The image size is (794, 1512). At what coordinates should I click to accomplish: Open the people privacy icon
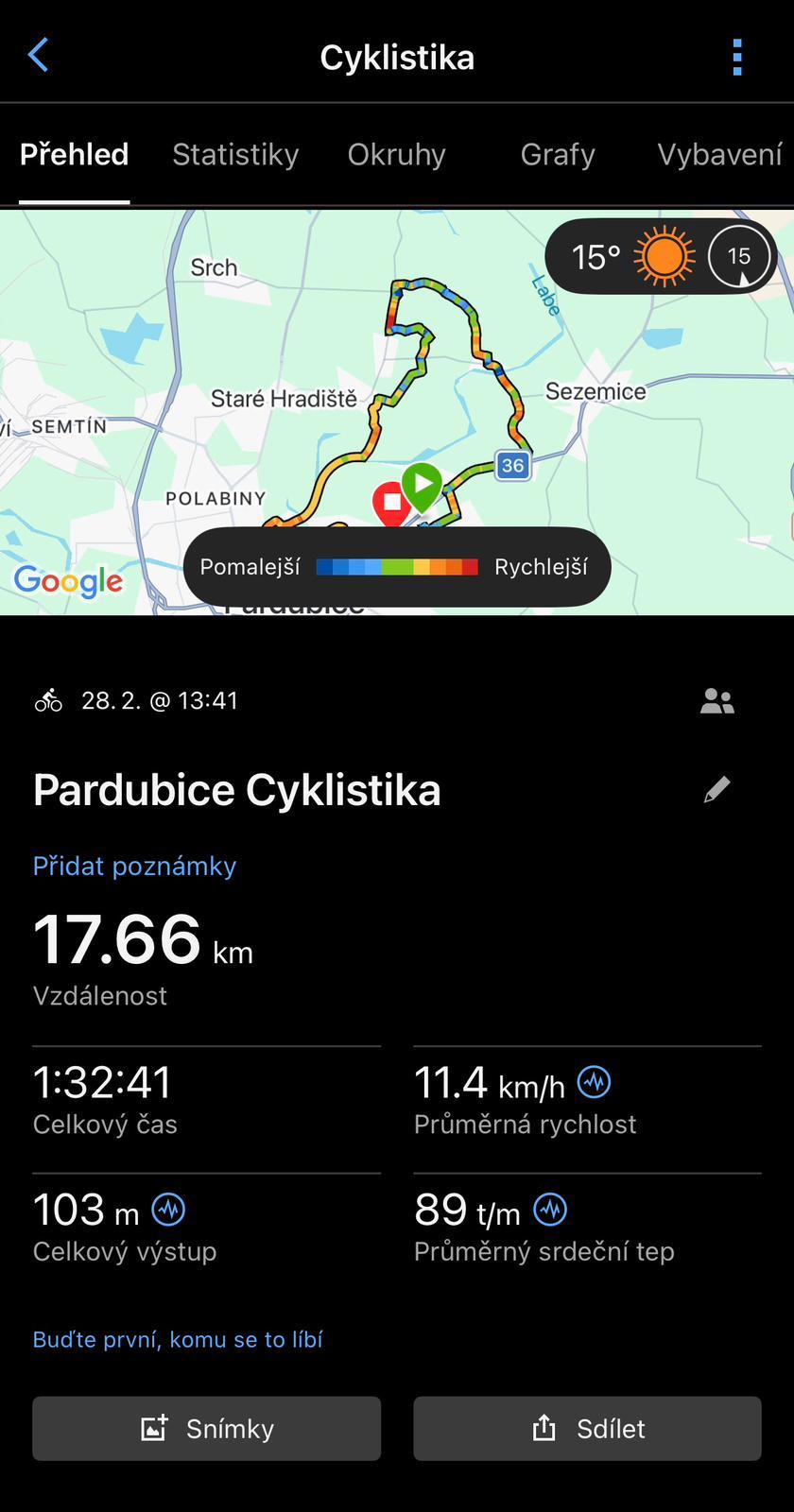tap(717, 701)
